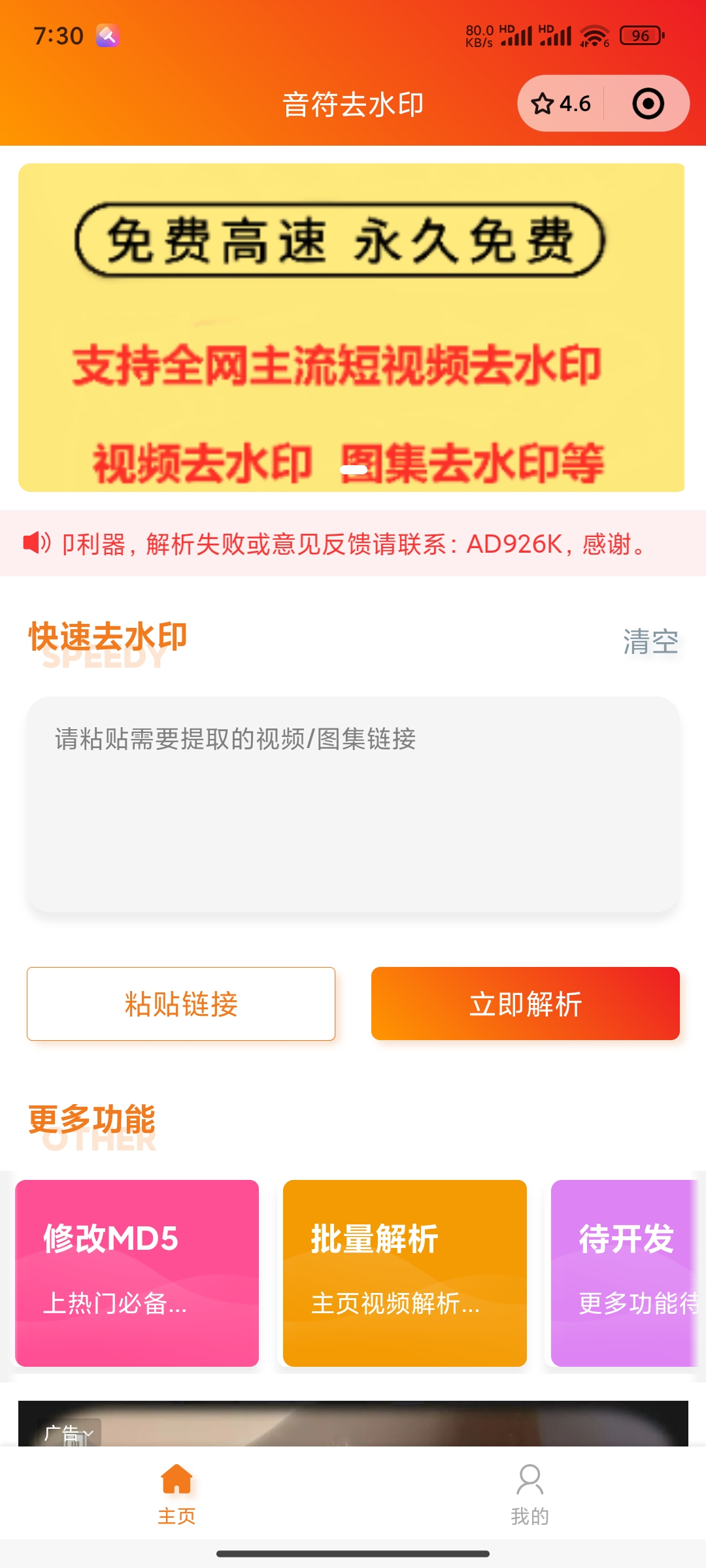
Task: Switch to the 我的 tab
Action: click(x=529, y=1494)
